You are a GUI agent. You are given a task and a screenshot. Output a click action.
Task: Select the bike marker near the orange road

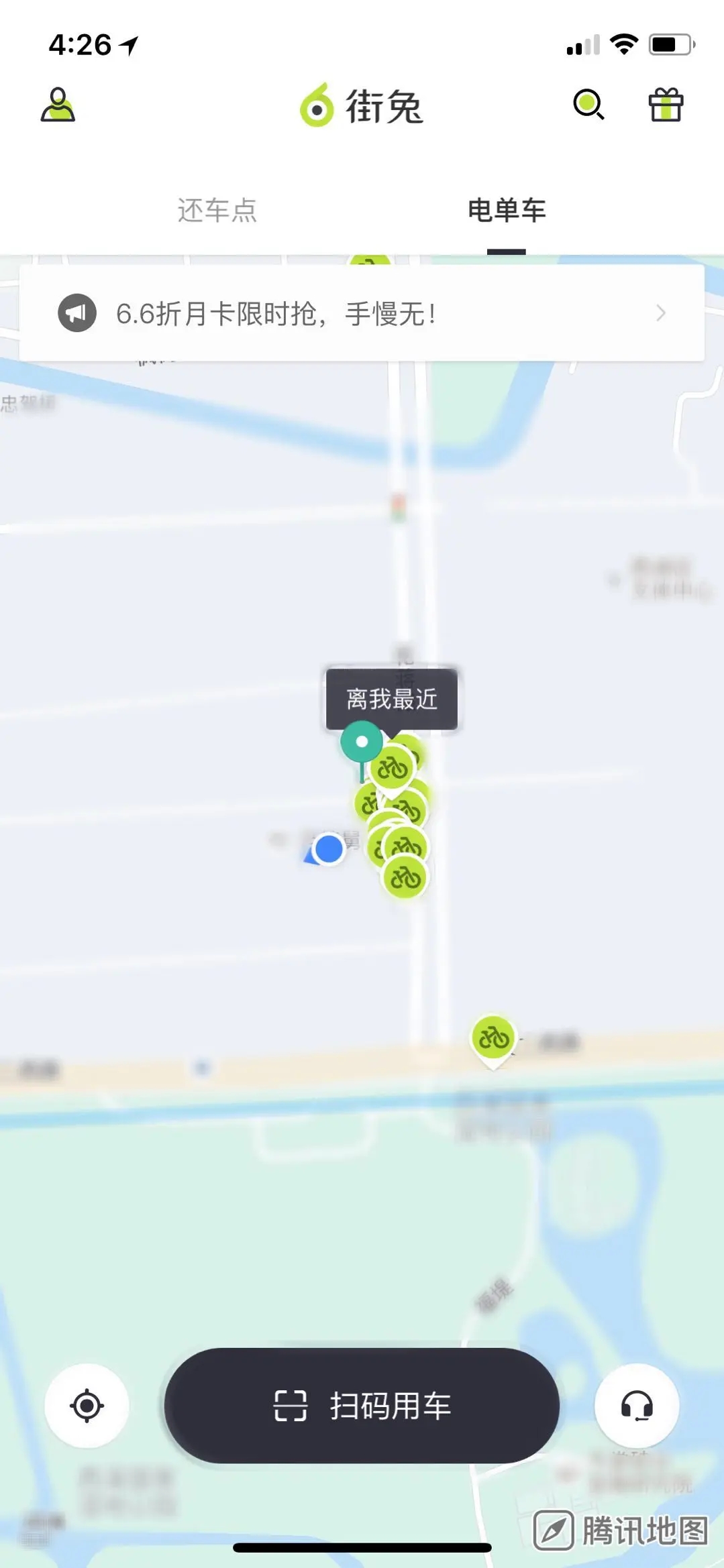pos(493,1038)
